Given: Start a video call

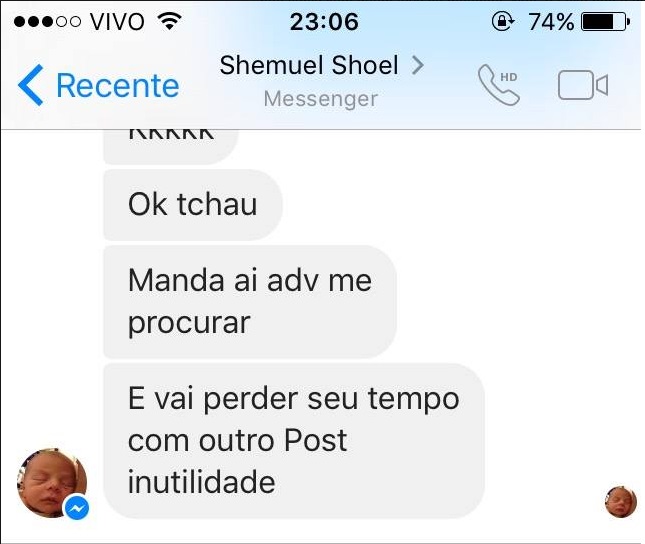Looking at the screenshot, I should [582, 86].
